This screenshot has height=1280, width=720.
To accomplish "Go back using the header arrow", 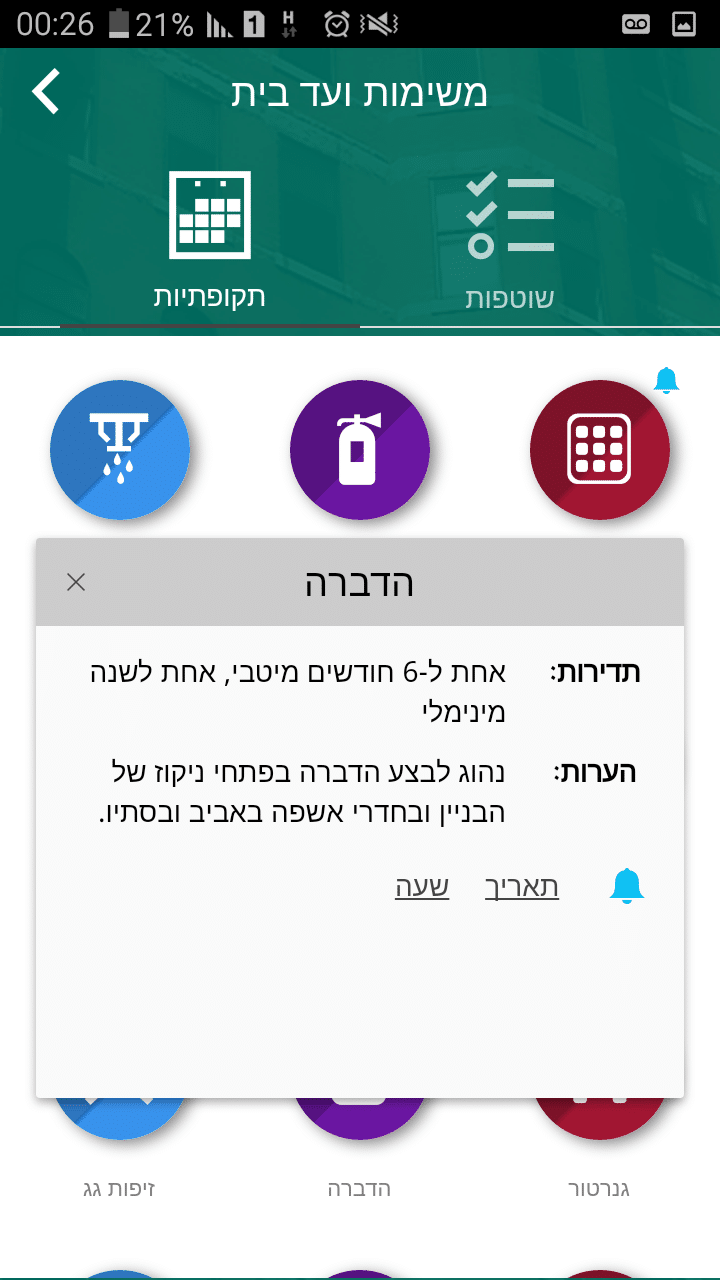I will [47, 92].
